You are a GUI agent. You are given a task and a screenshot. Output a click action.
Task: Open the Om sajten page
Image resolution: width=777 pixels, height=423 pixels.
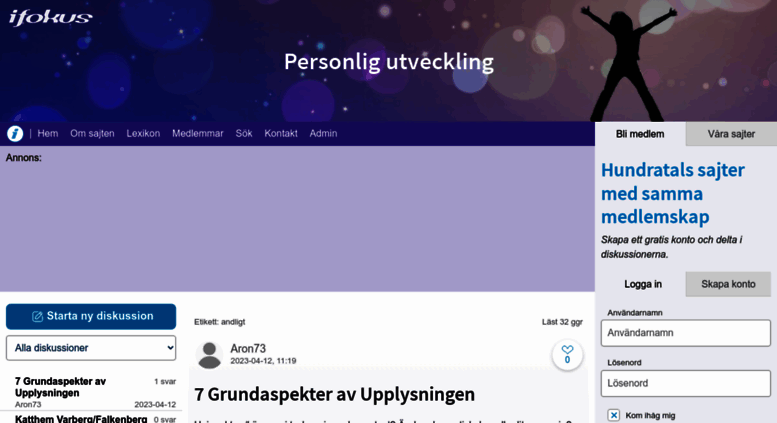tap(92, 133)
